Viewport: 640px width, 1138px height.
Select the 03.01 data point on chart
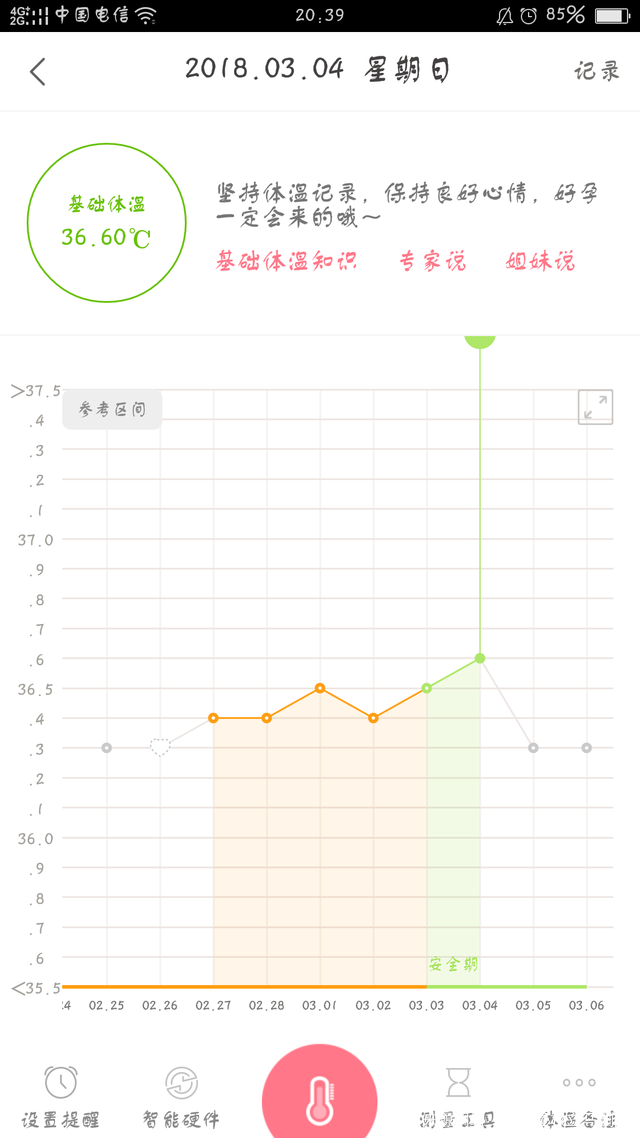(320, 688)
